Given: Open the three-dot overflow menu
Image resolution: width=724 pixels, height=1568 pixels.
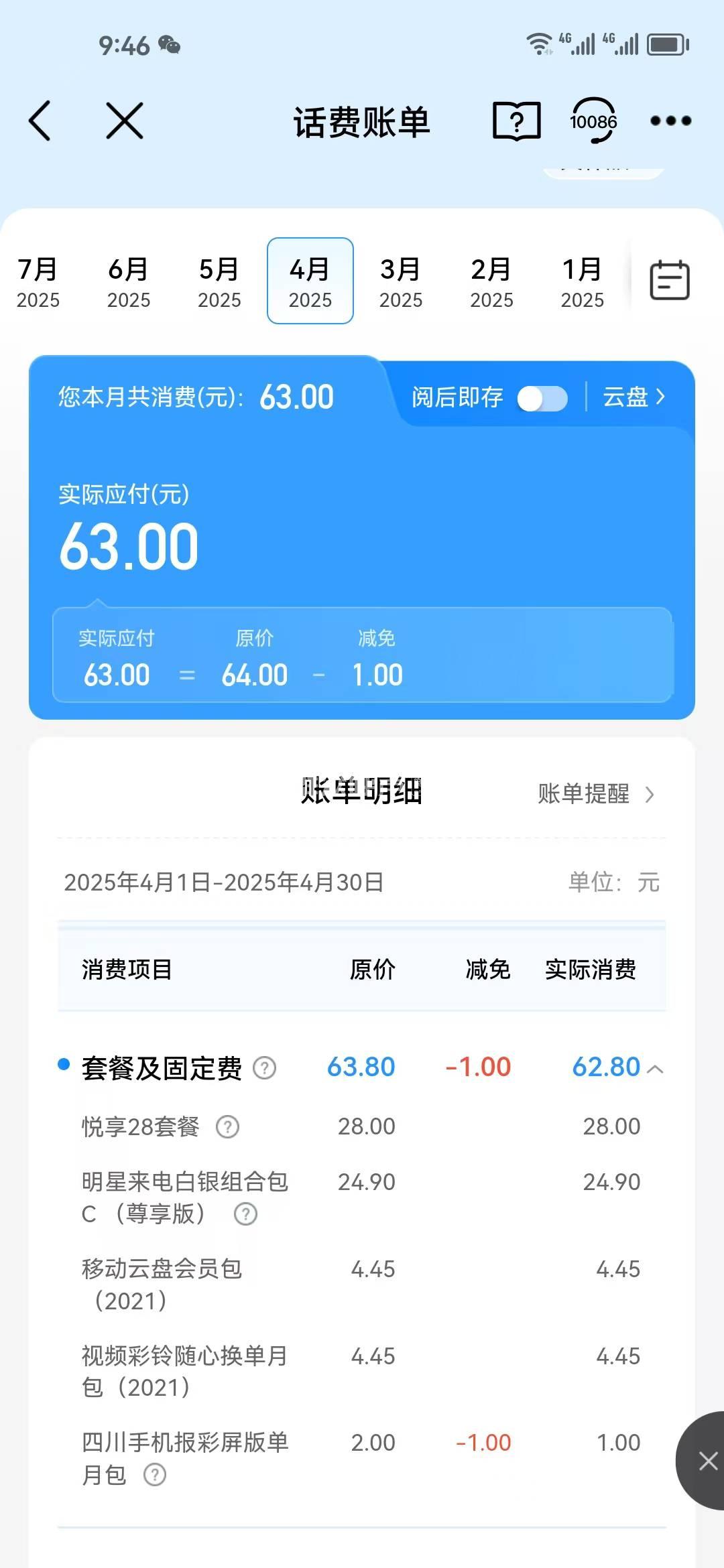Looking at the screenshot, I should coord(670,121).
